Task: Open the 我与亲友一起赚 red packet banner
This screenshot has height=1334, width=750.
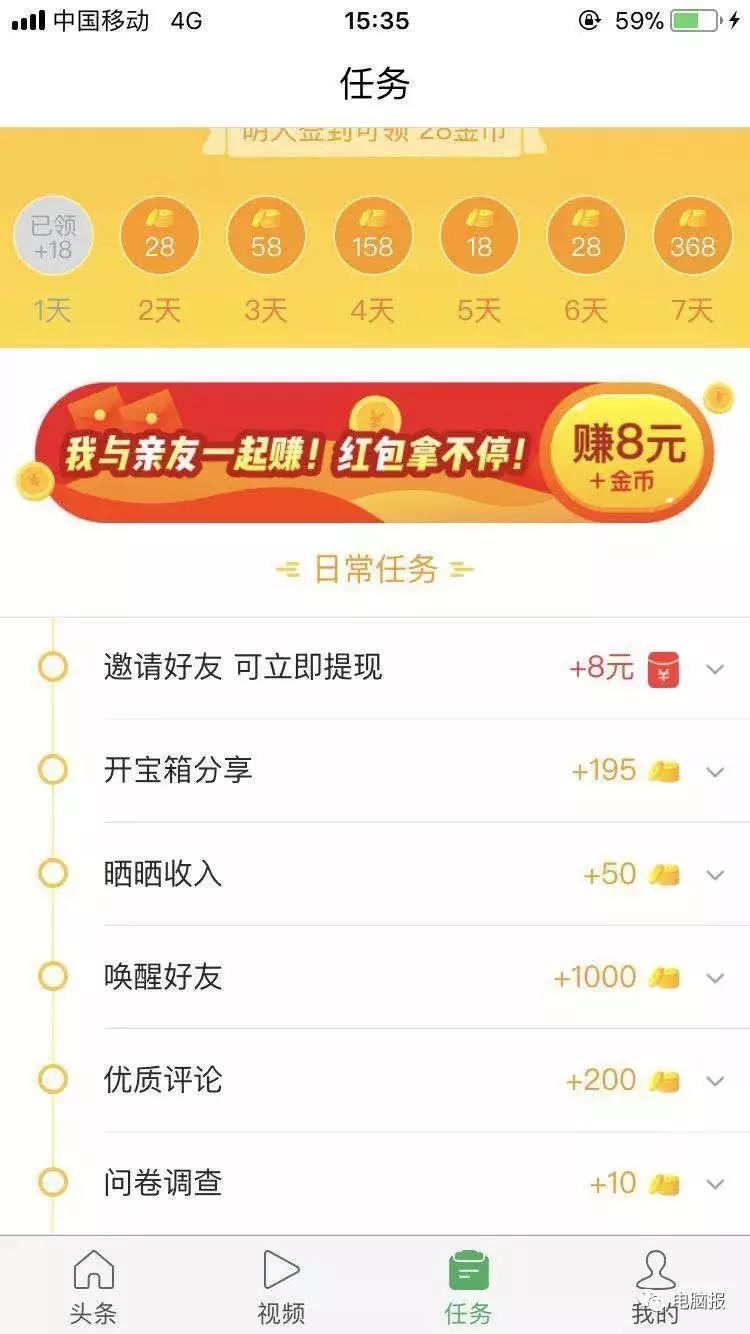Action: pos(374,453)
